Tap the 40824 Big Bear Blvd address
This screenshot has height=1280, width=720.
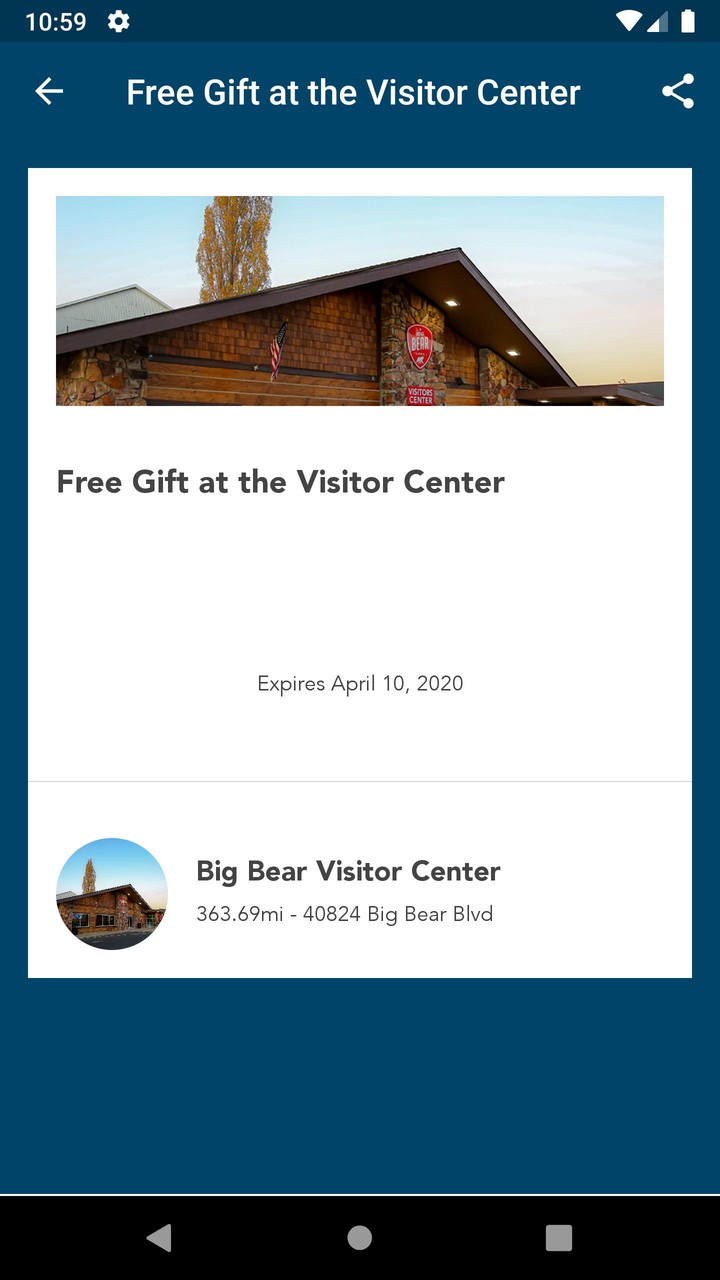[x=400, y=913]
